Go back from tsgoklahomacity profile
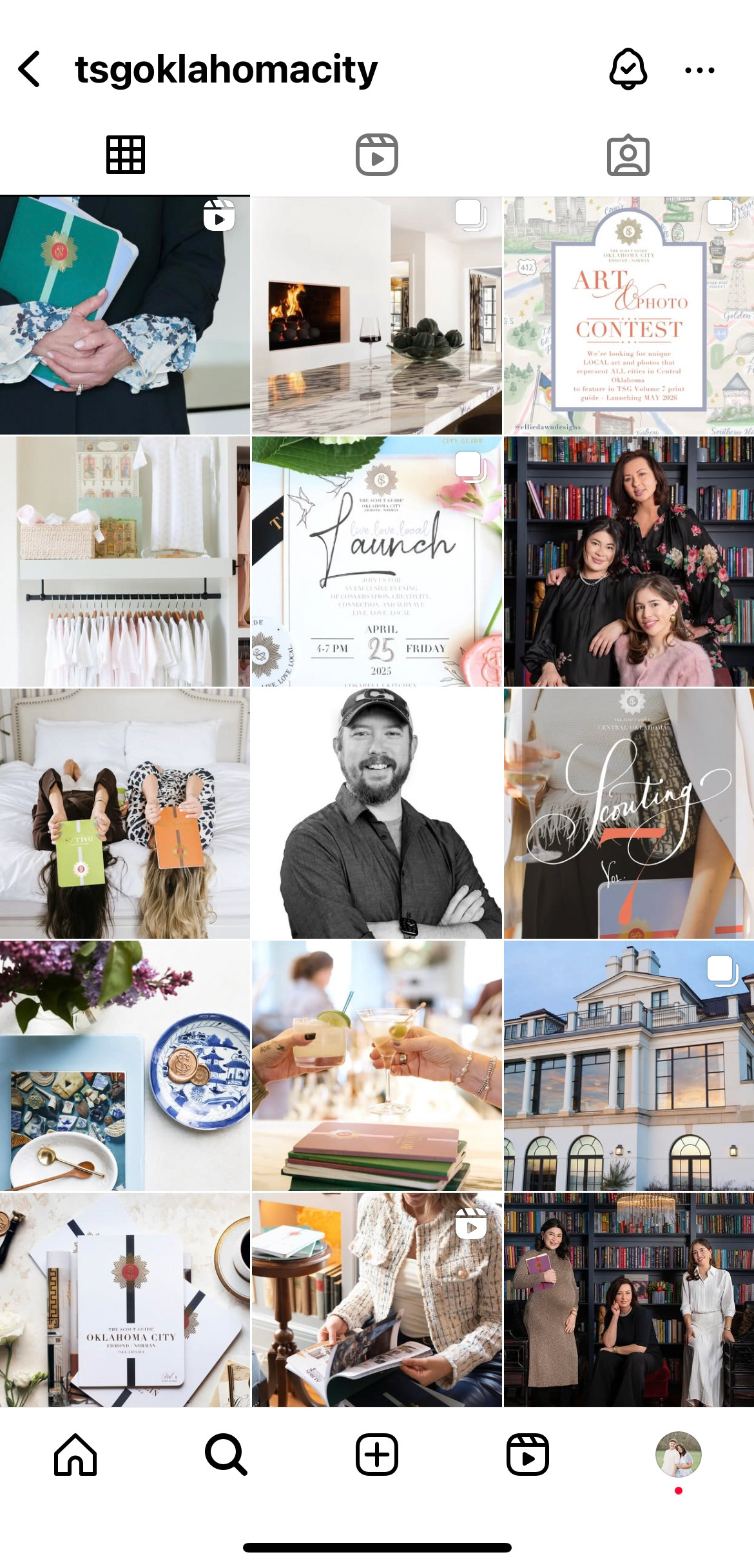754x1568 pixels. tap(29, 69)
